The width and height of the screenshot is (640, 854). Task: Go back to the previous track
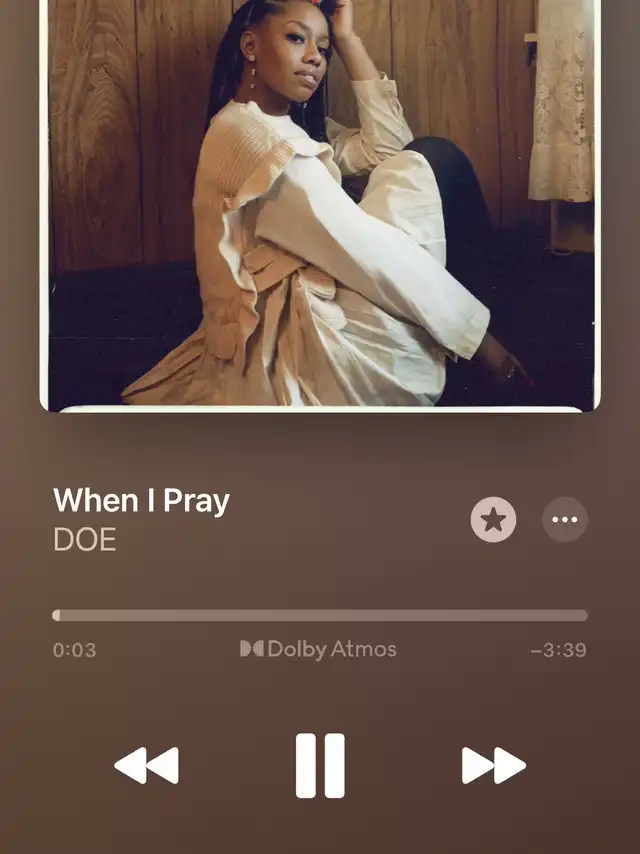click(x=146, y=766)
